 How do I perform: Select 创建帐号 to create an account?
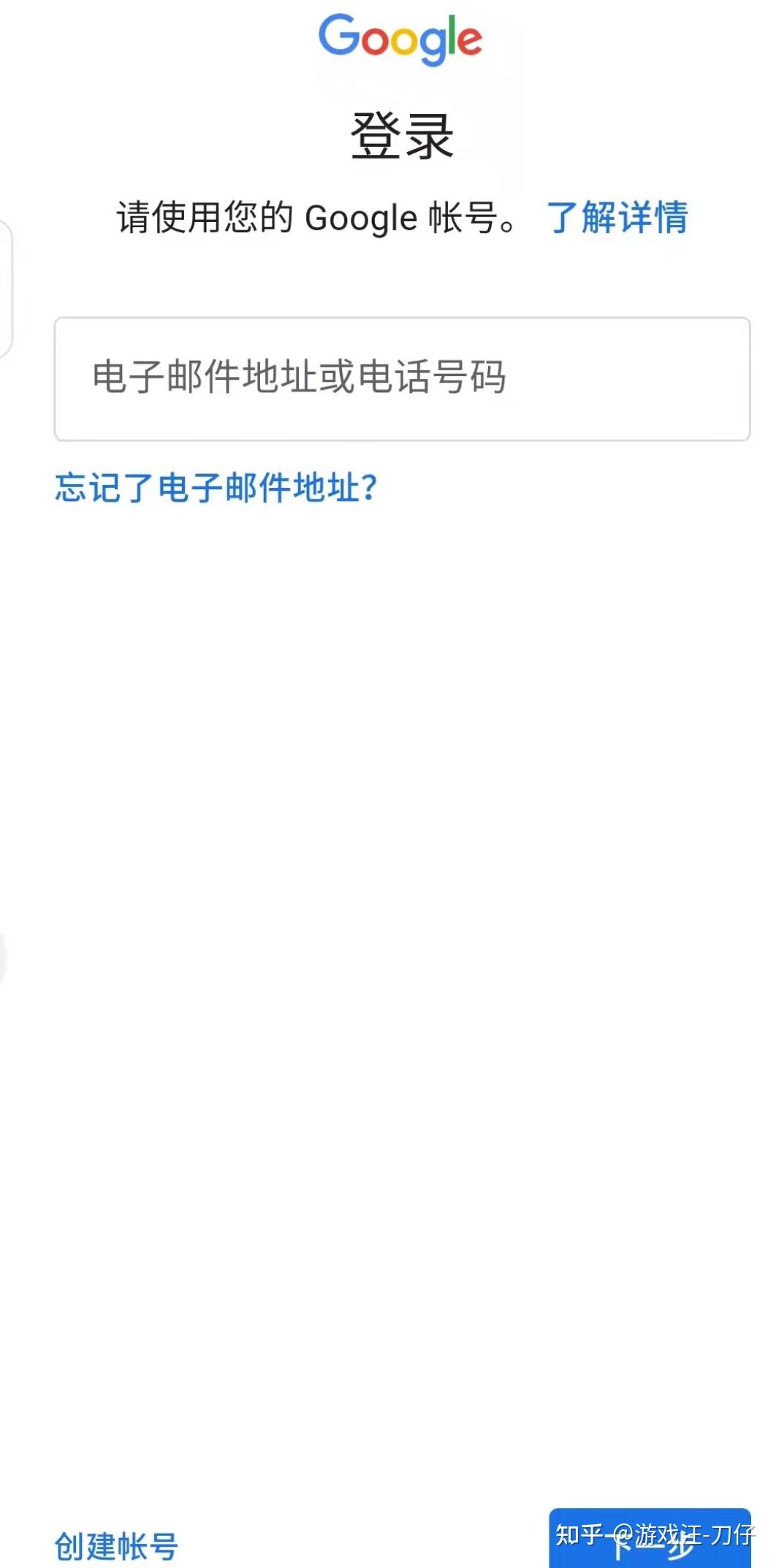click(x=116, y=1546)
